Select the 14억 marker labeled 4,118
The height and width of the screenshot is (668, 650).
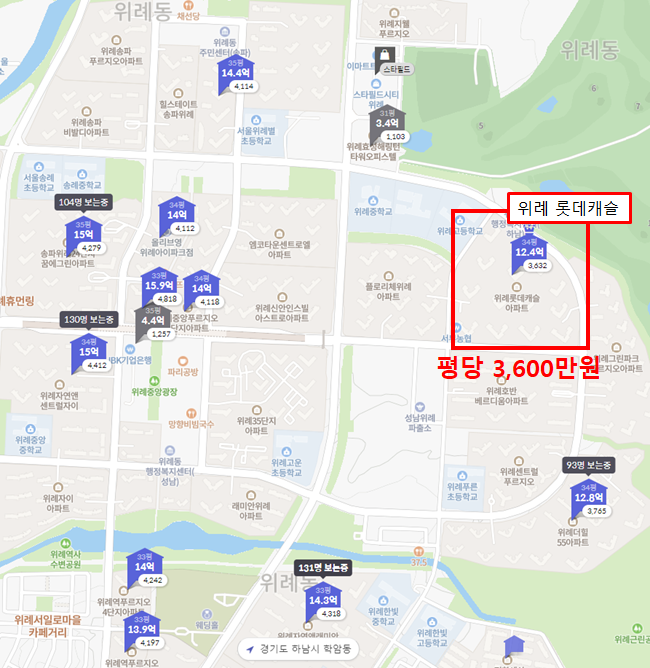(201, 290)
